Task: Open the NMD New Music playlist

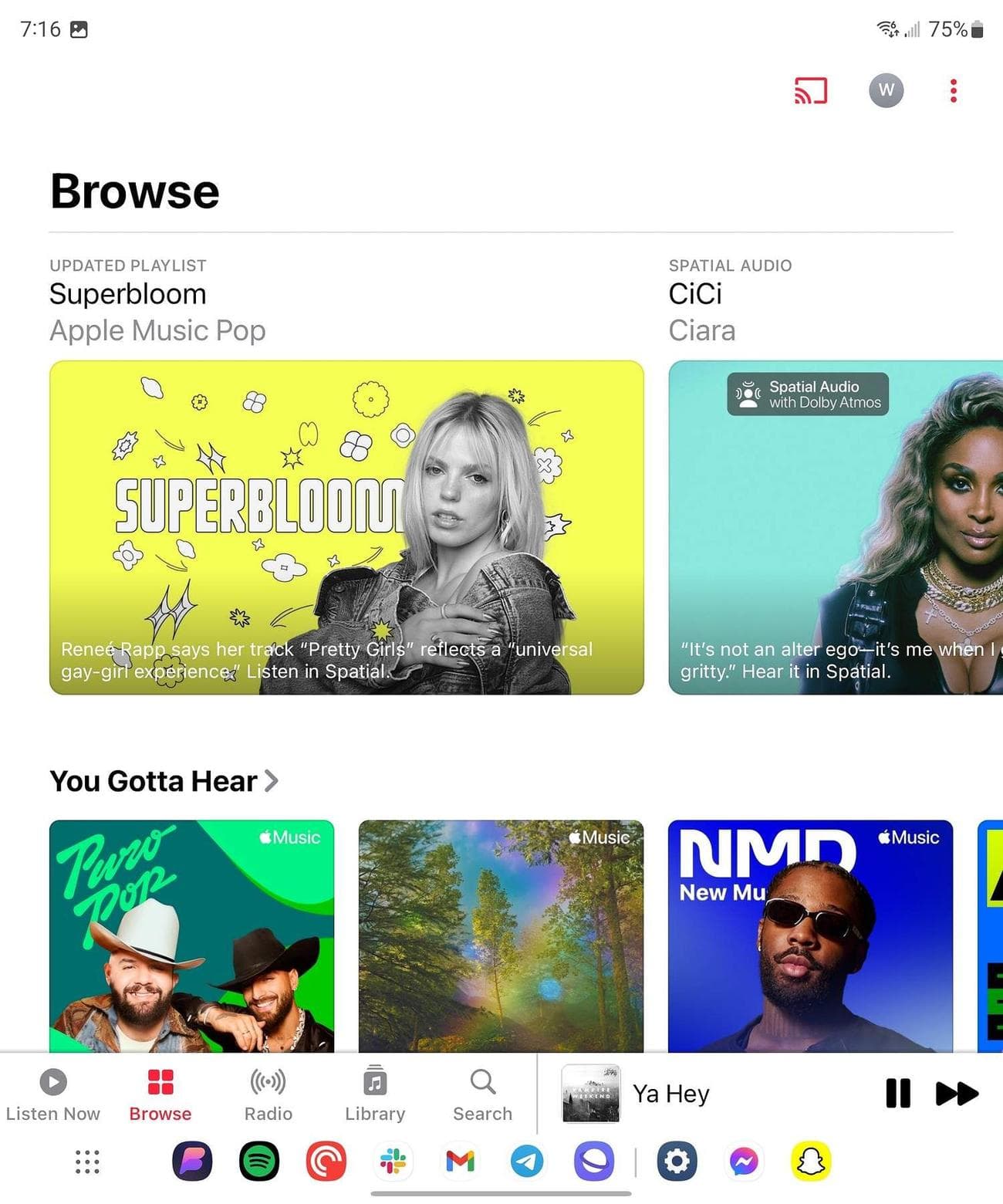Action: click(x=810, y=935)
